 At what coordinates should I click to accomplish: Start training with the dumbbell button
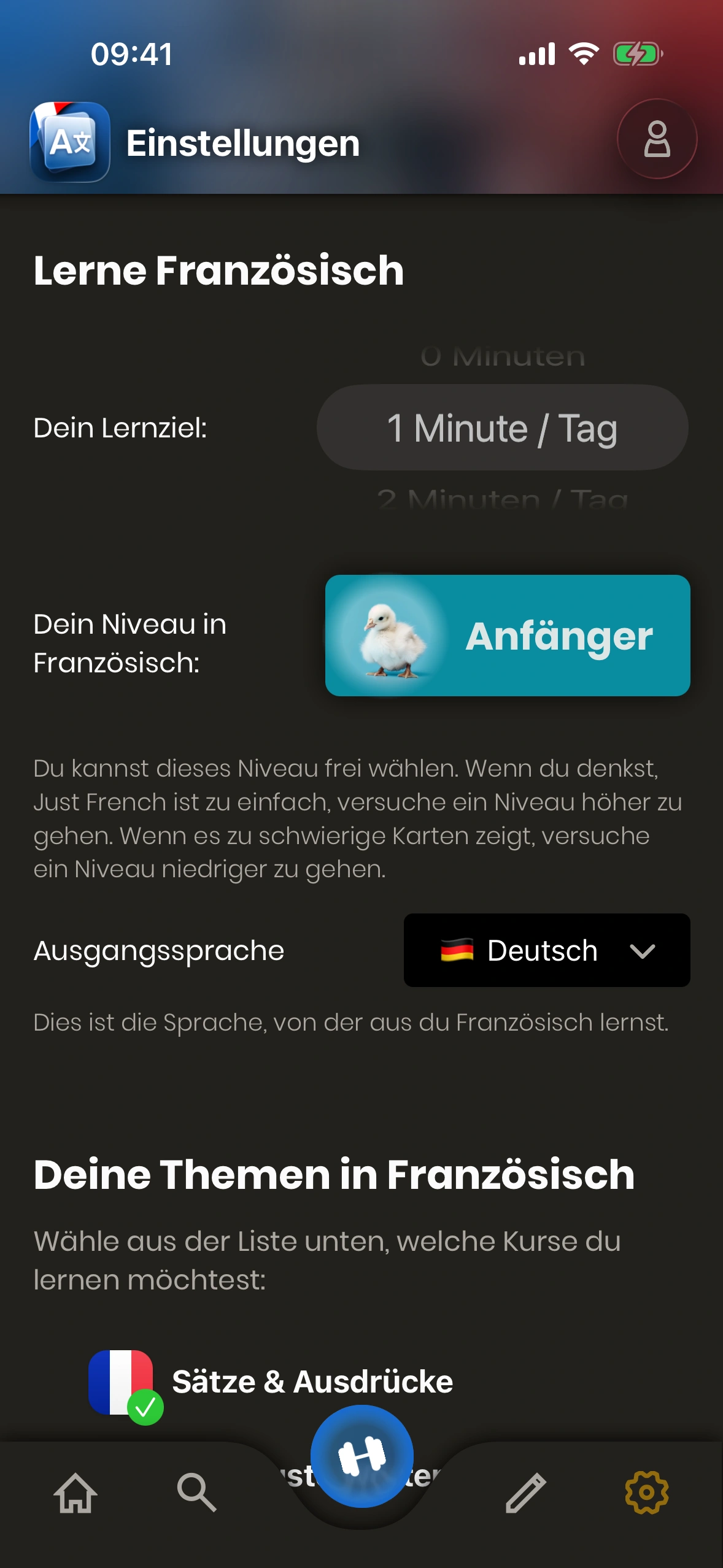361,1456
